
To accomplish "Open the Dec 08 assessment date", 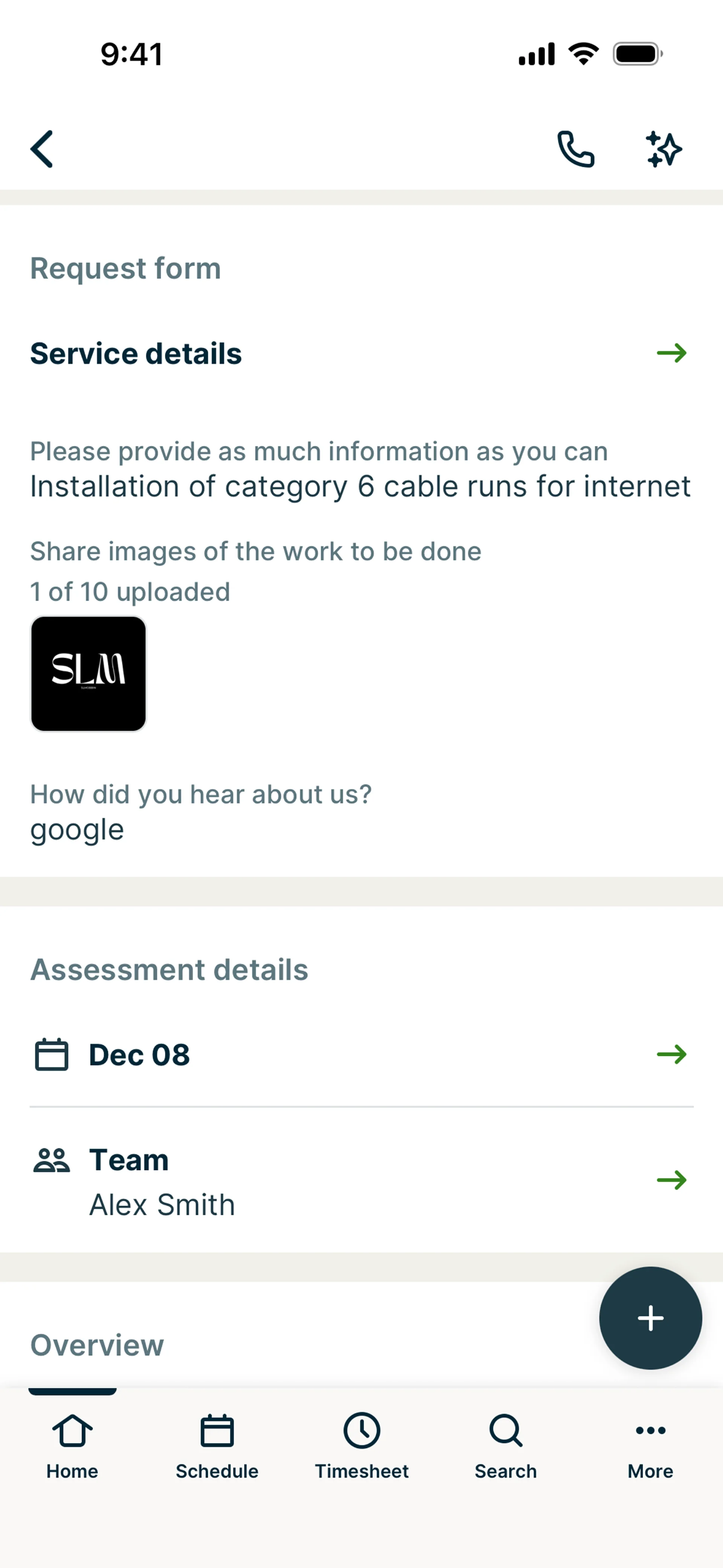I will pyautogui.click(x=361, y=1054).
